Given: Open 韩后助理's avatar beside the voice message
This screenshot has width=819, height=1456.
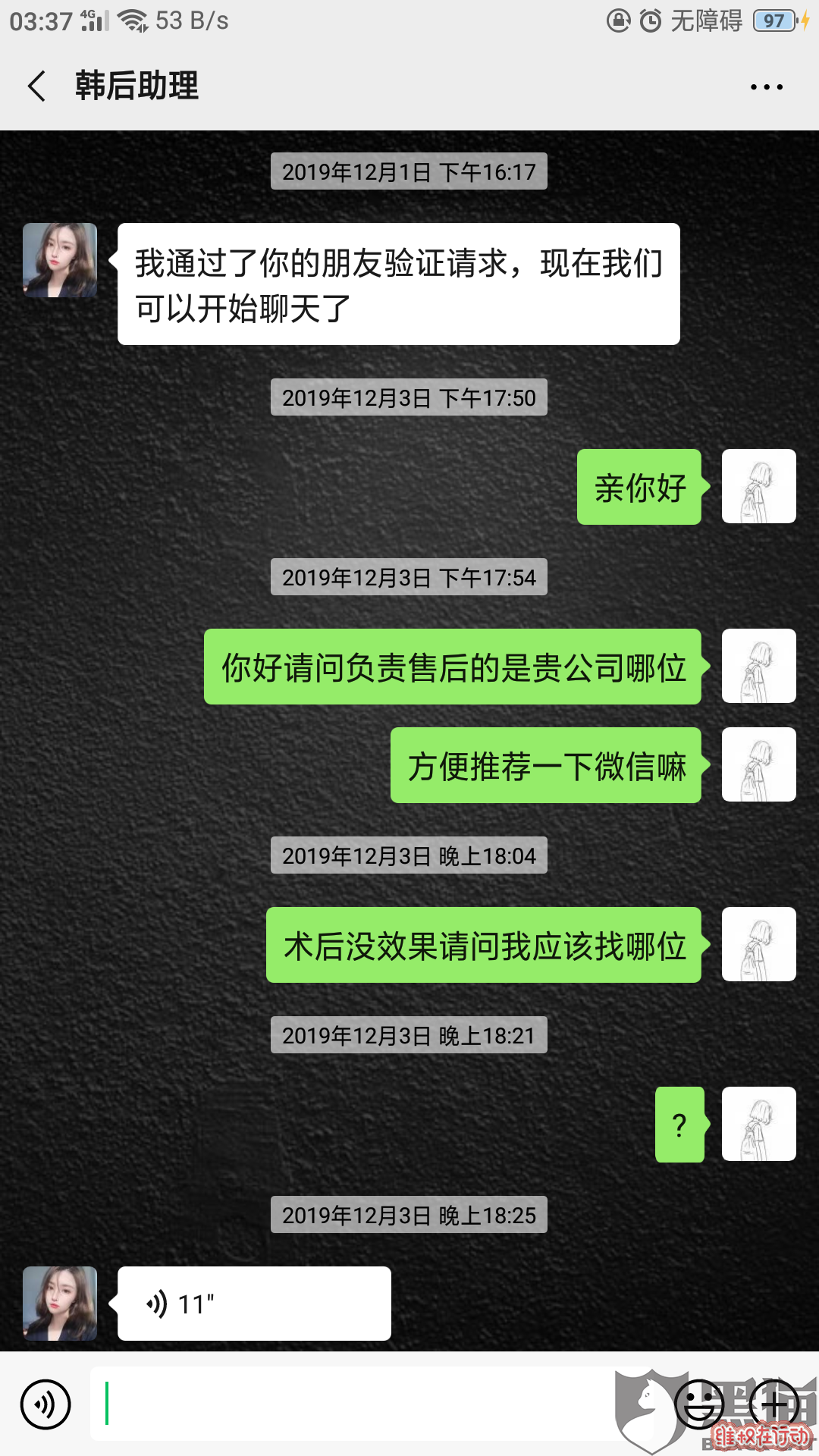Looking at the screenshot, I should 60,1304.
